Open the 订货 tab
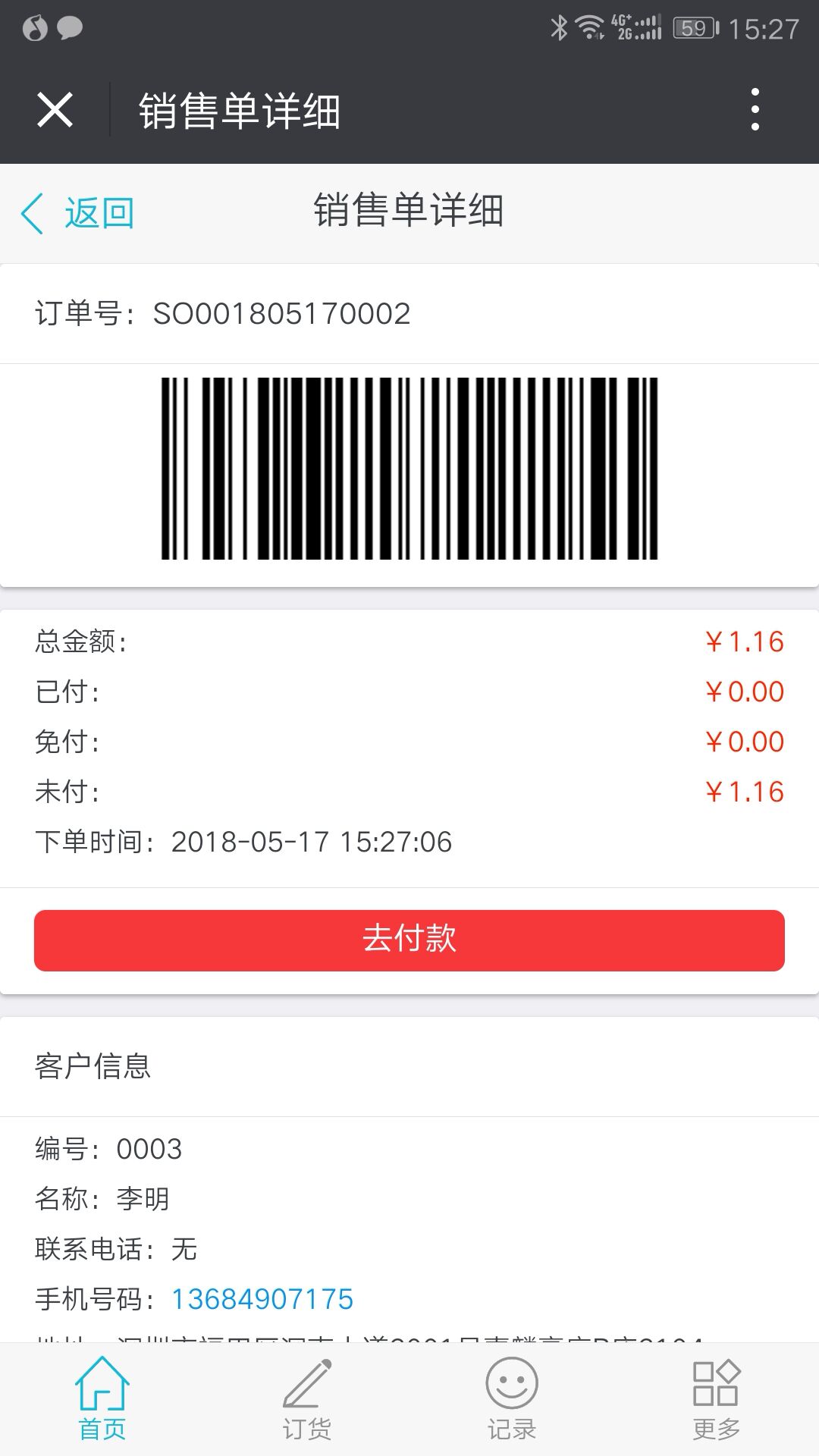819x1456 pixels. coord(307,1399)
